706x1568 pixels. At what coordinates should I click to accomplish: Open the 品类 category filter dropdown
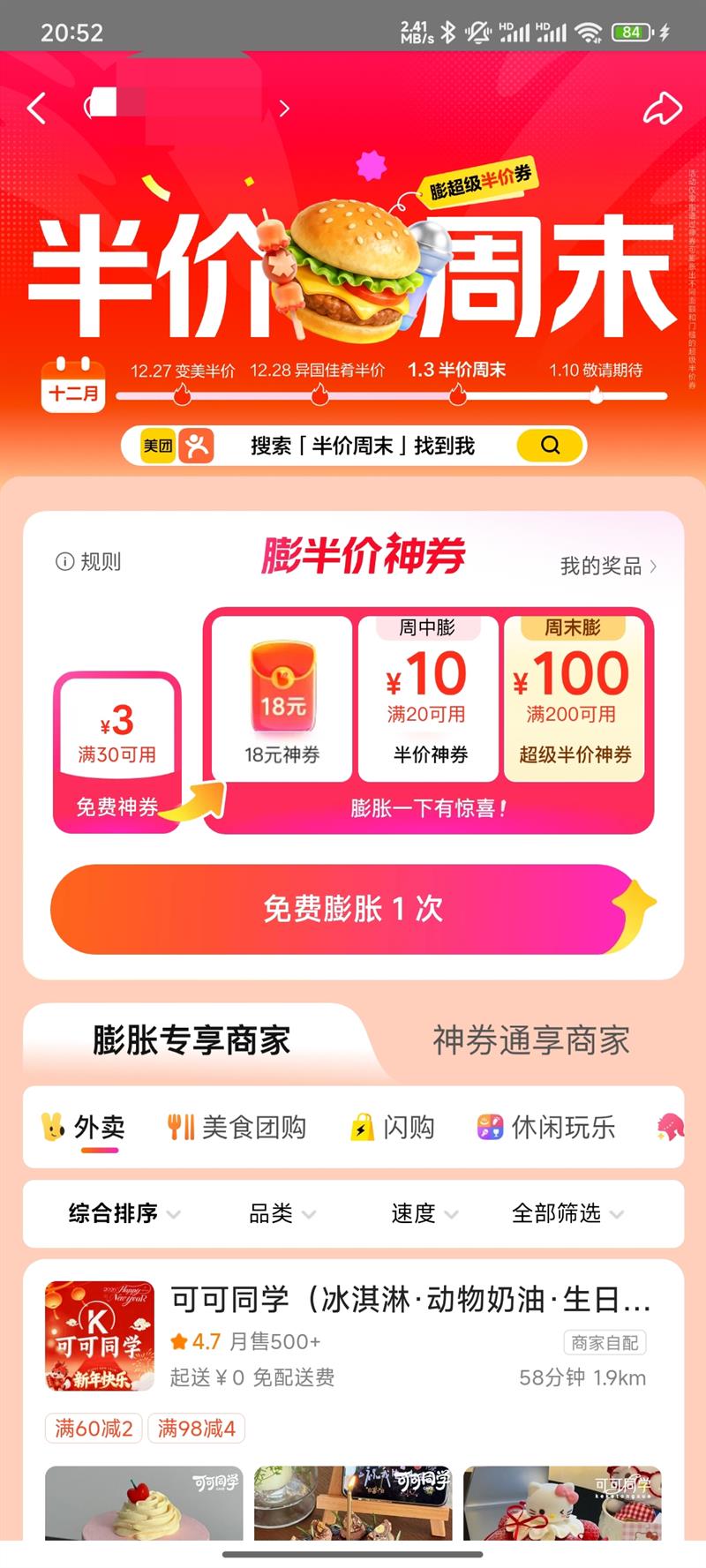[x=278, y=1213]
